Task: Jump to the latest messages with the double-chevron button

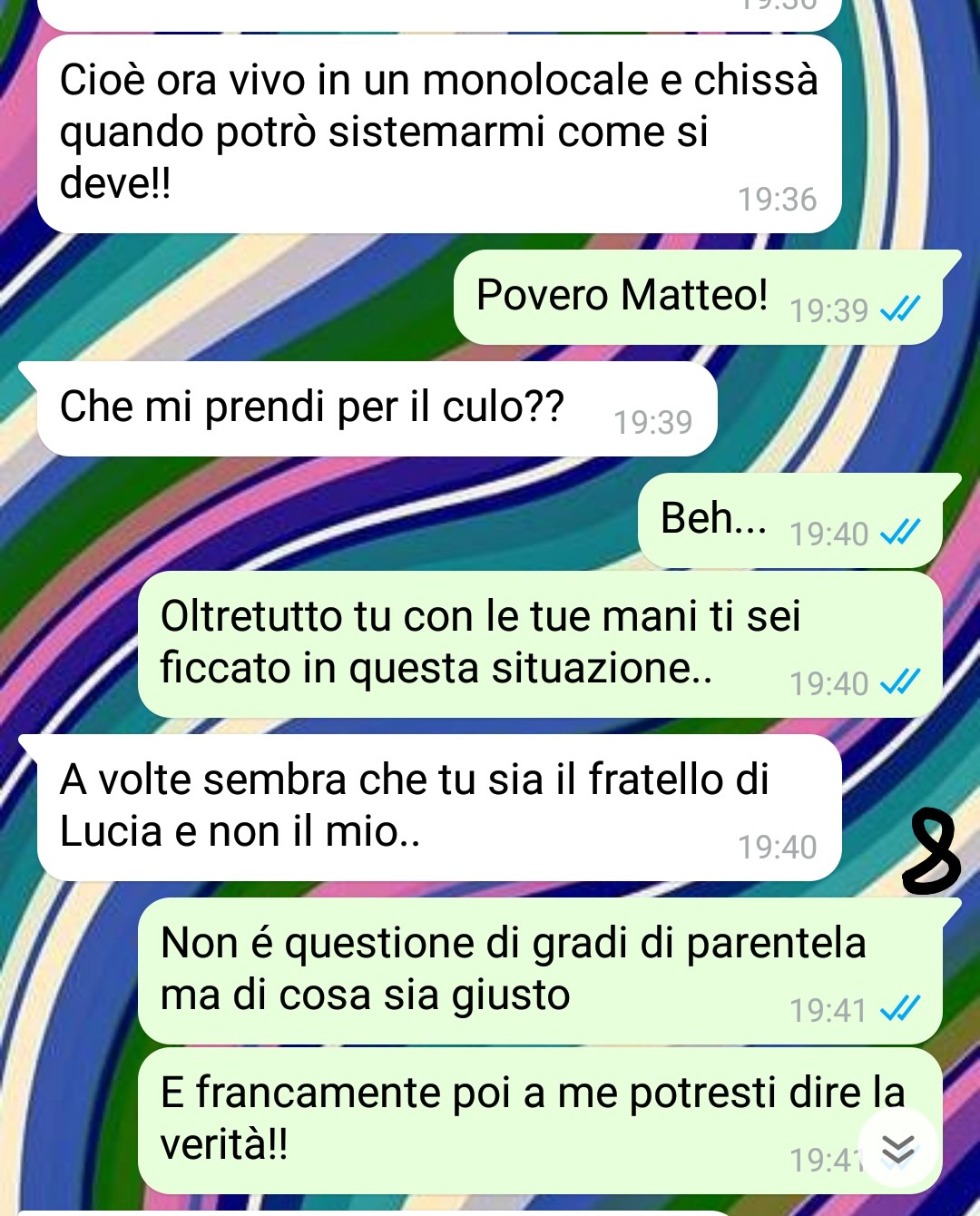Action: coord(897,1149)
